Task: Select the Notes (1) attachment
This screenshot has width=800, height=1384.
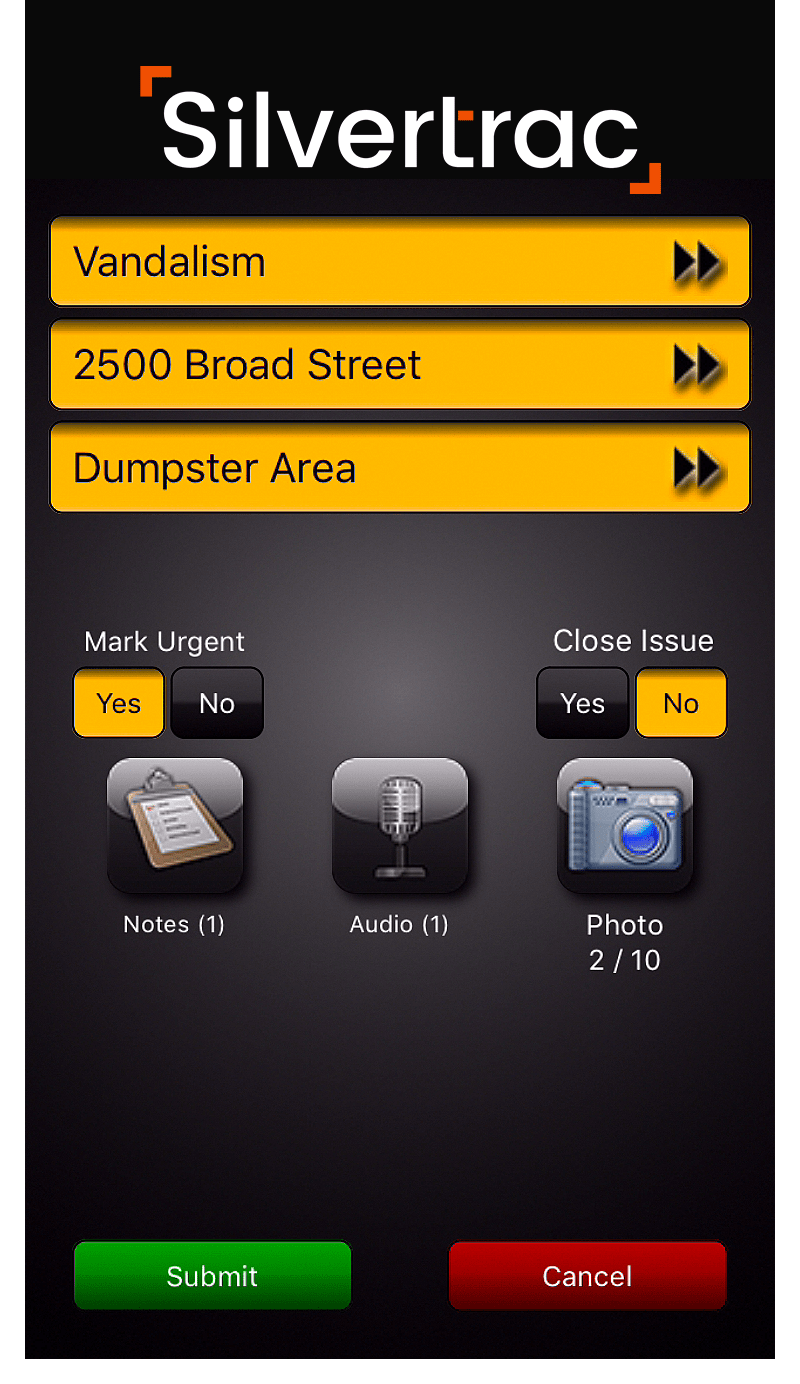Action: pyautogui.click(x=175, y=824)
